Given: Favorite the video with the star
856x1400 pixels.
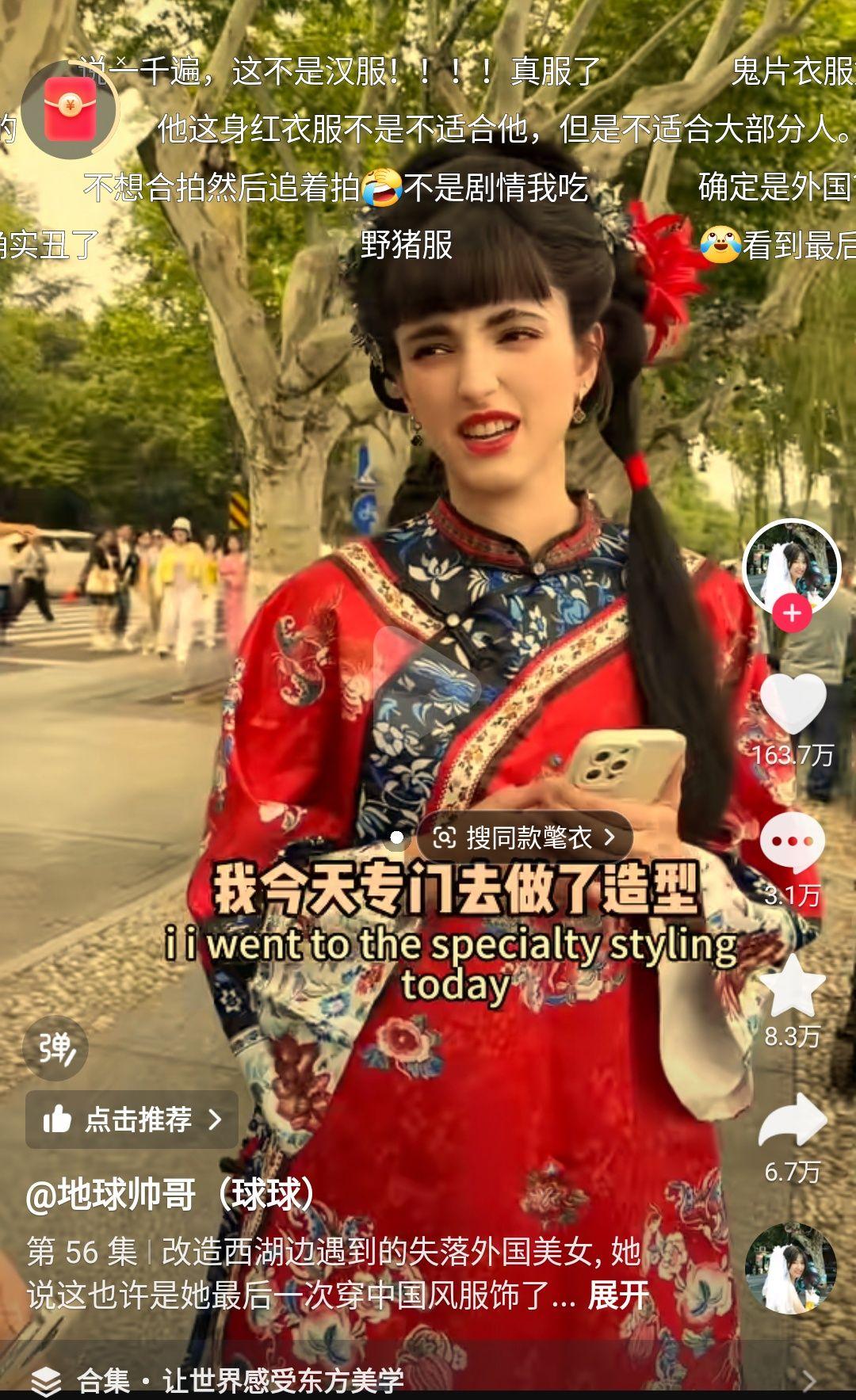Looking at the screenshot, I should (793, 986).
